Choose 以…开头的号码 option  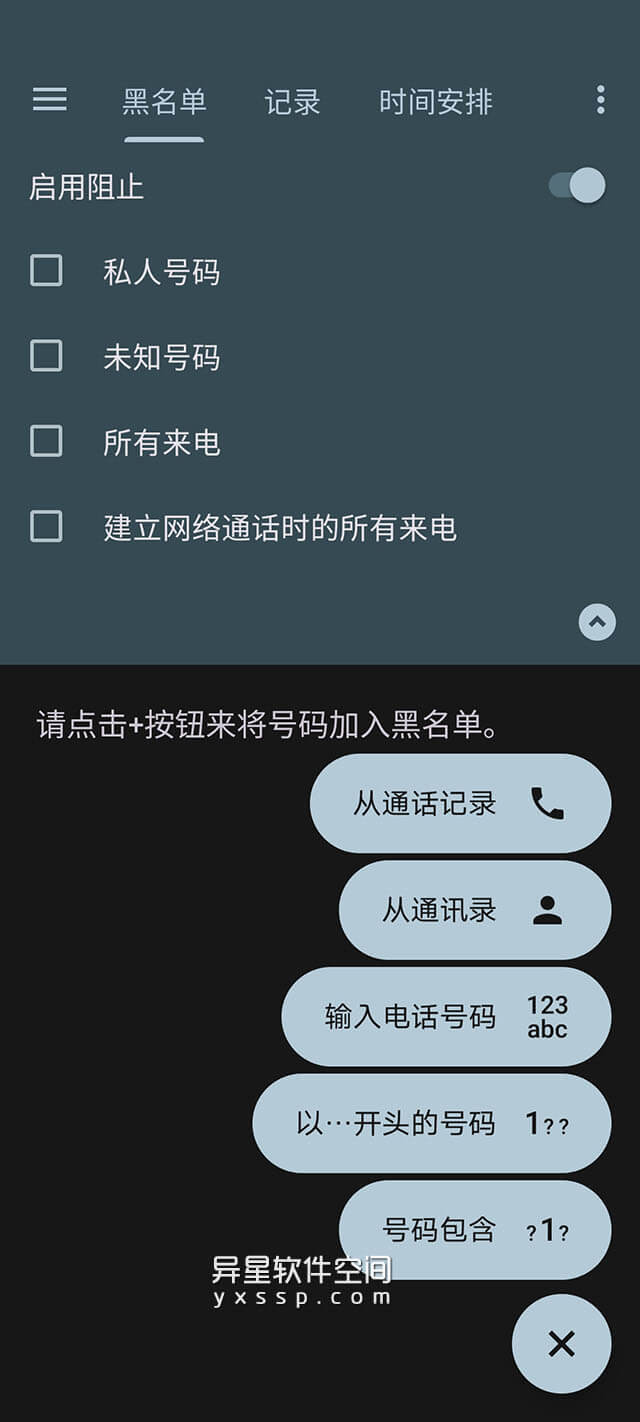[x=431, y=1123]
